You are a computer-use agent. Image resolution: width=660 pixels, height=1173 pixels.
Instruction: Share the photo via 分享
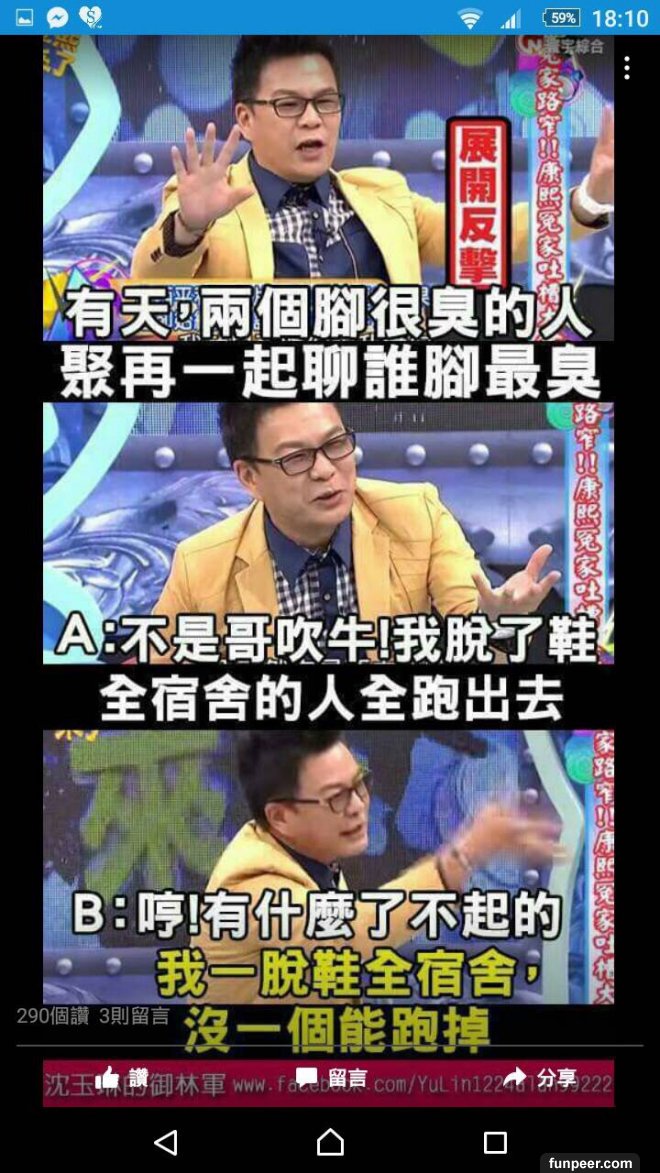coord(541,1077)
